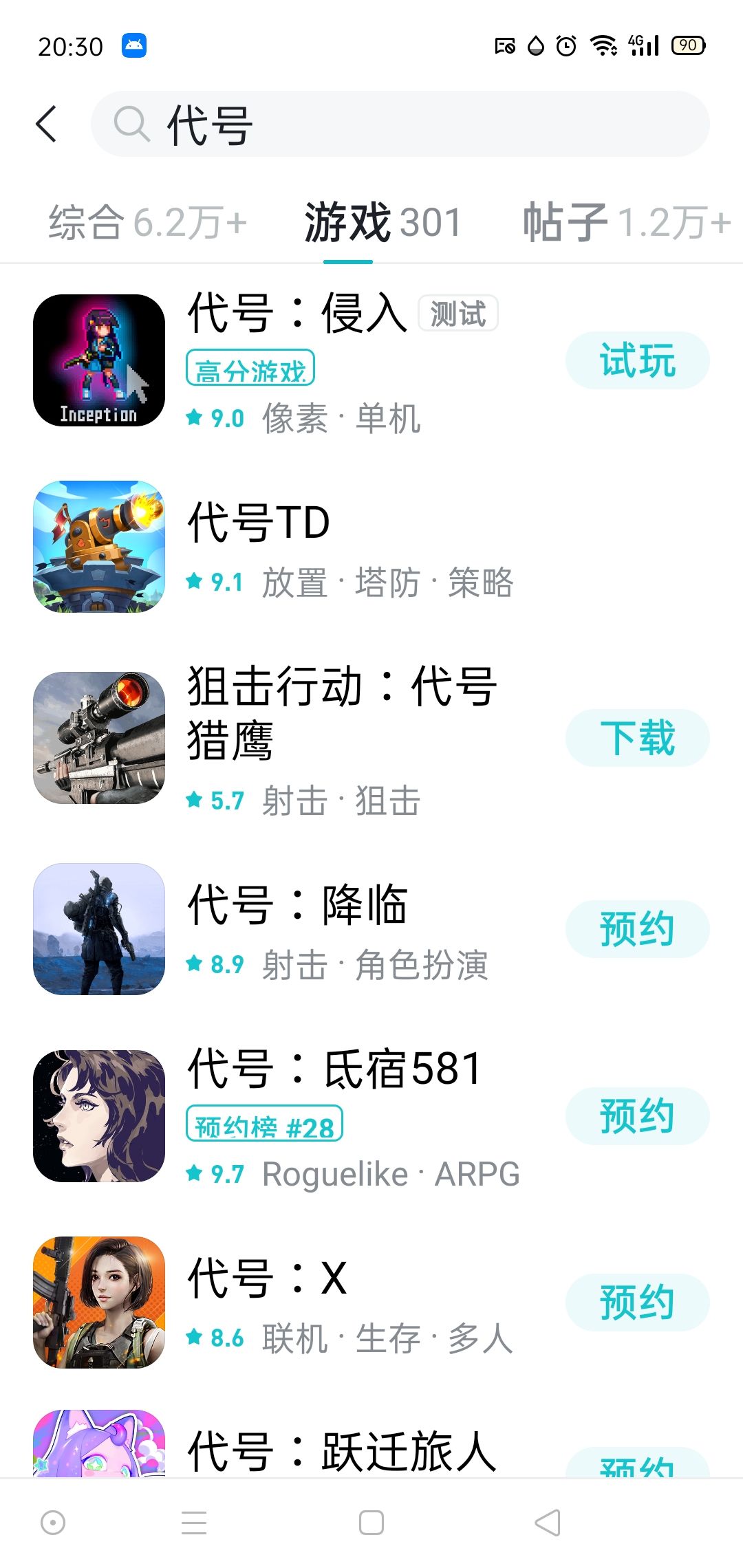Switch to the 综合 tab

(x=147, y=223)
